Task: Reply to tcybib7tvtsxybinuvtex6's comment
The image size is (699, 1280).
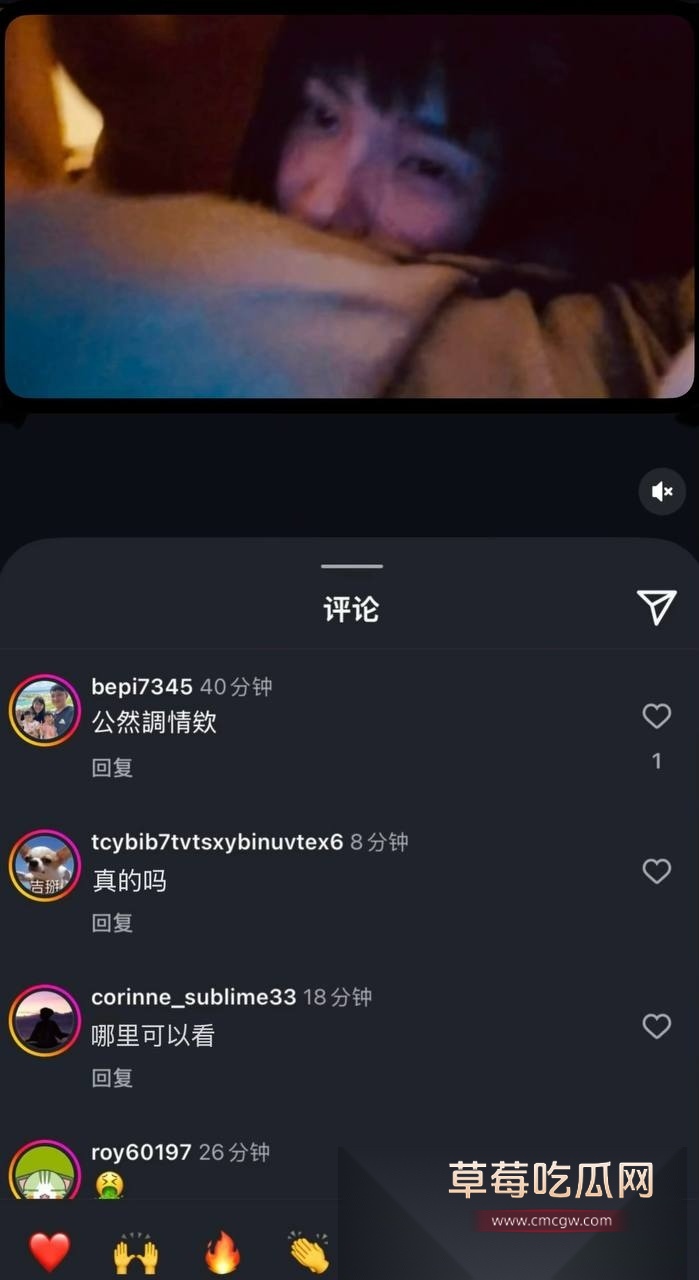Action: [112, 923]
